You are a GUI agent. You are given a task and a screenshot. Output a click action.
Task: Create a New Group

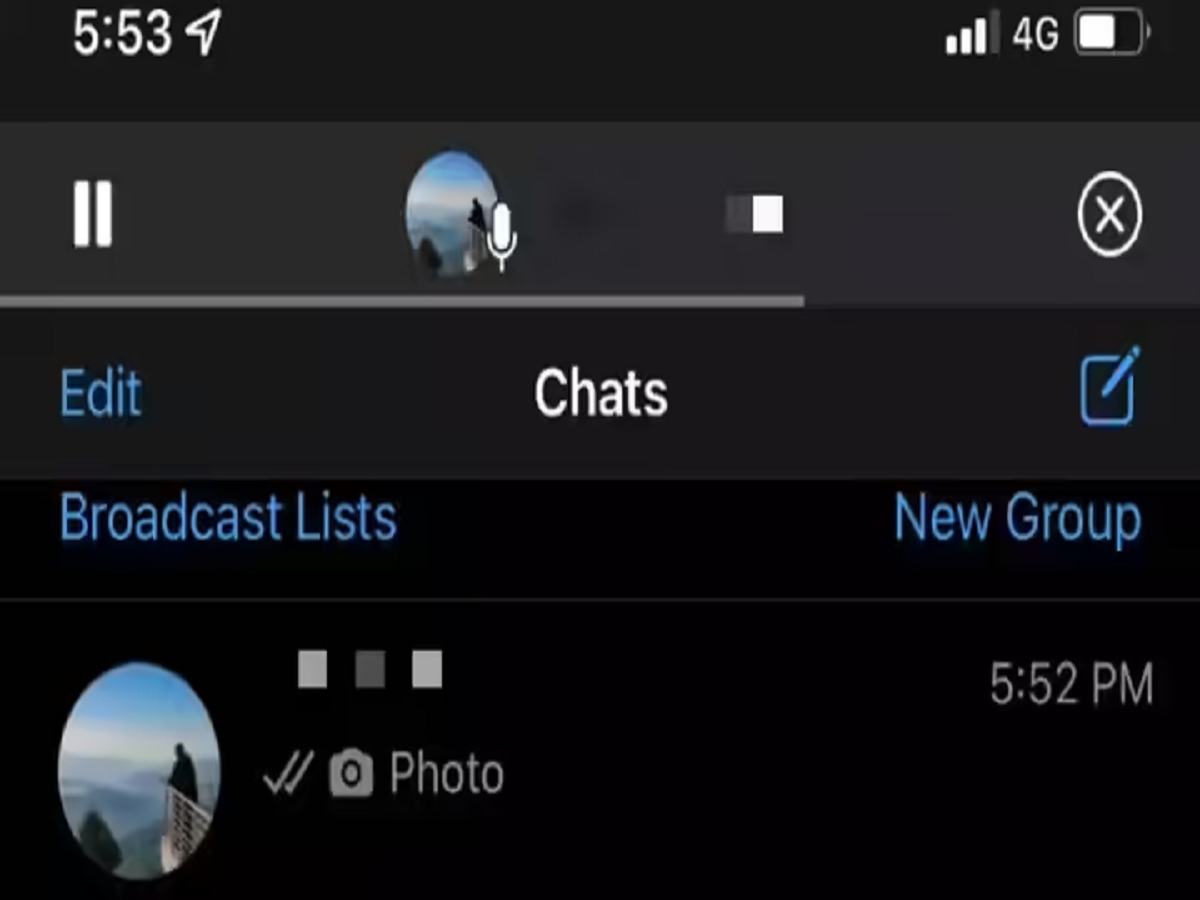pos(1017,518)
